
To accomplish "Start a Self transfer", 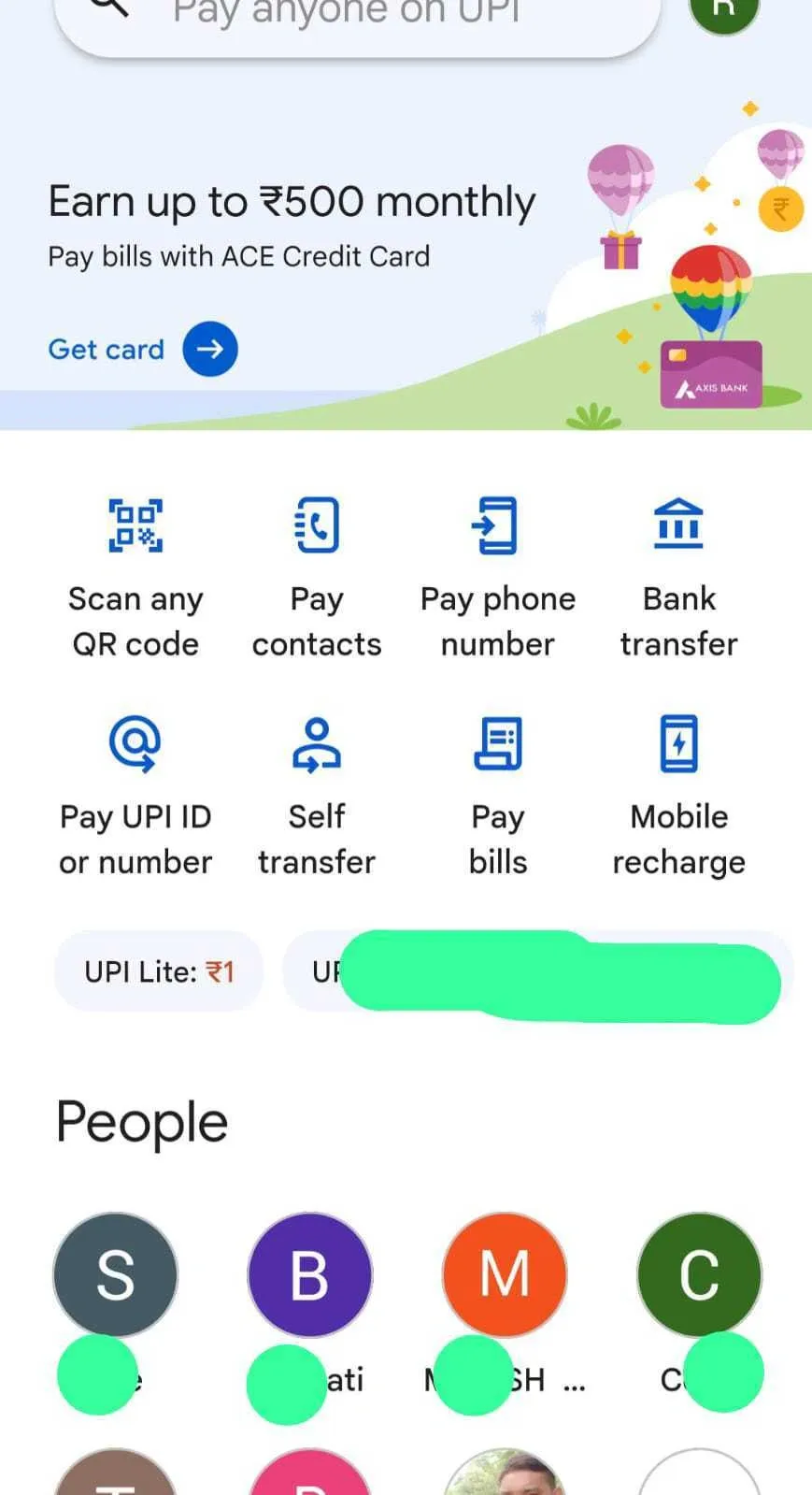I will 317,796.
